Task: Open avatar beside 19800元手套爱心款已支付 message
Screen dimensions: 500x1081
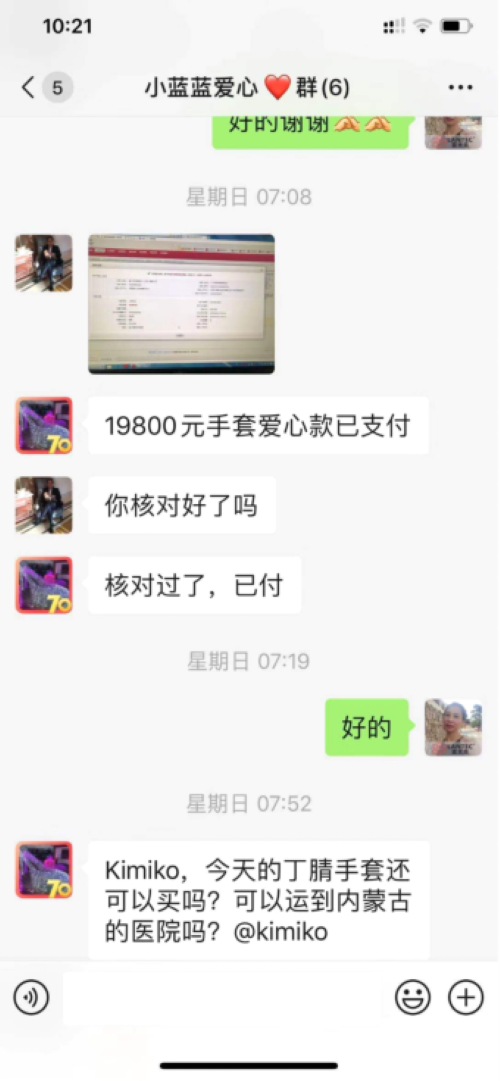Action: [x=43, y=425]
